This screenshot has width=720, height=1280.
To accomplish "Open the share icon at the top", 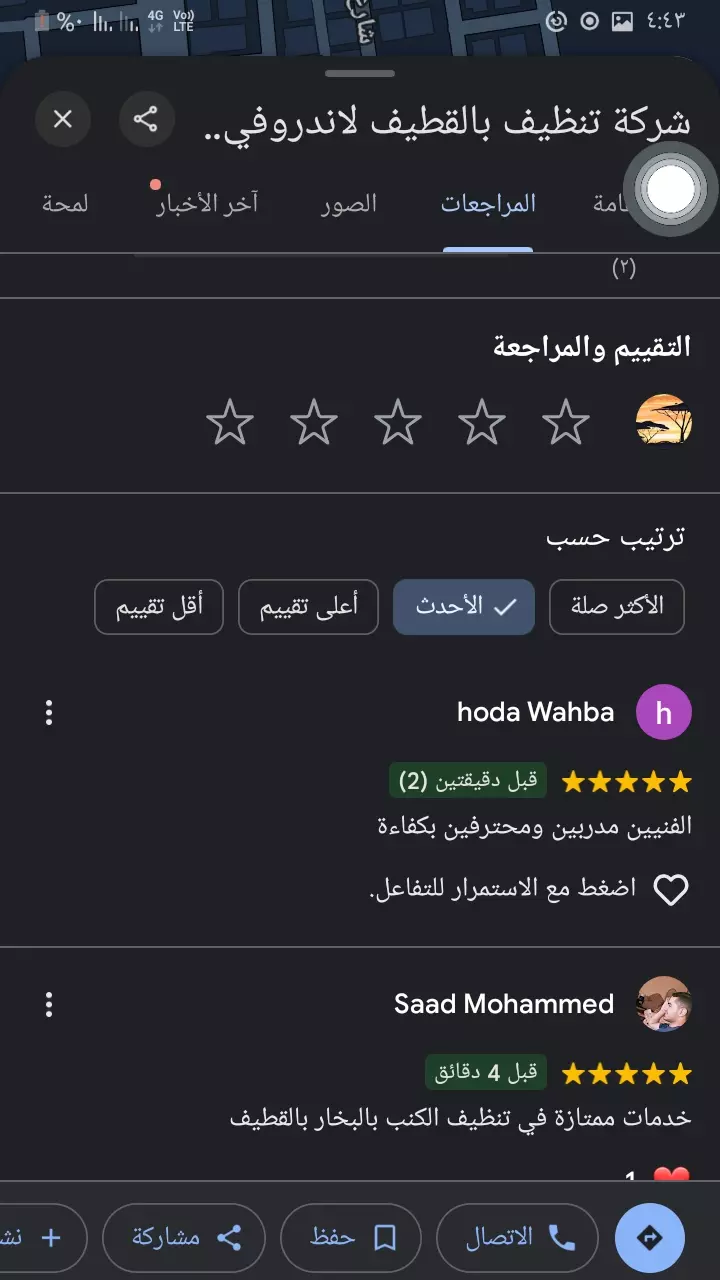I will 147,118.
